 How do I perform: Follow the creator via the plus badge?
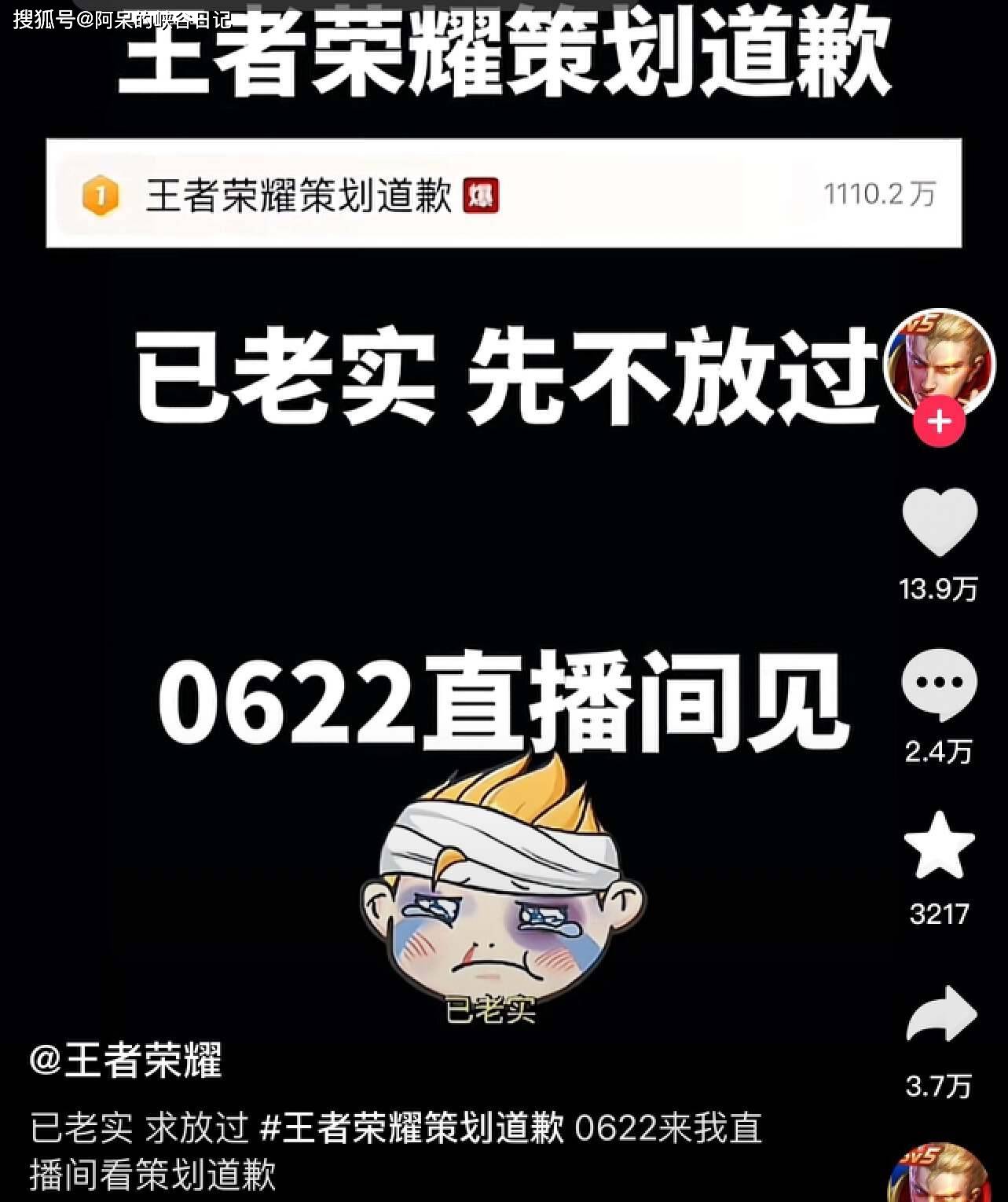tap(940, 423)
